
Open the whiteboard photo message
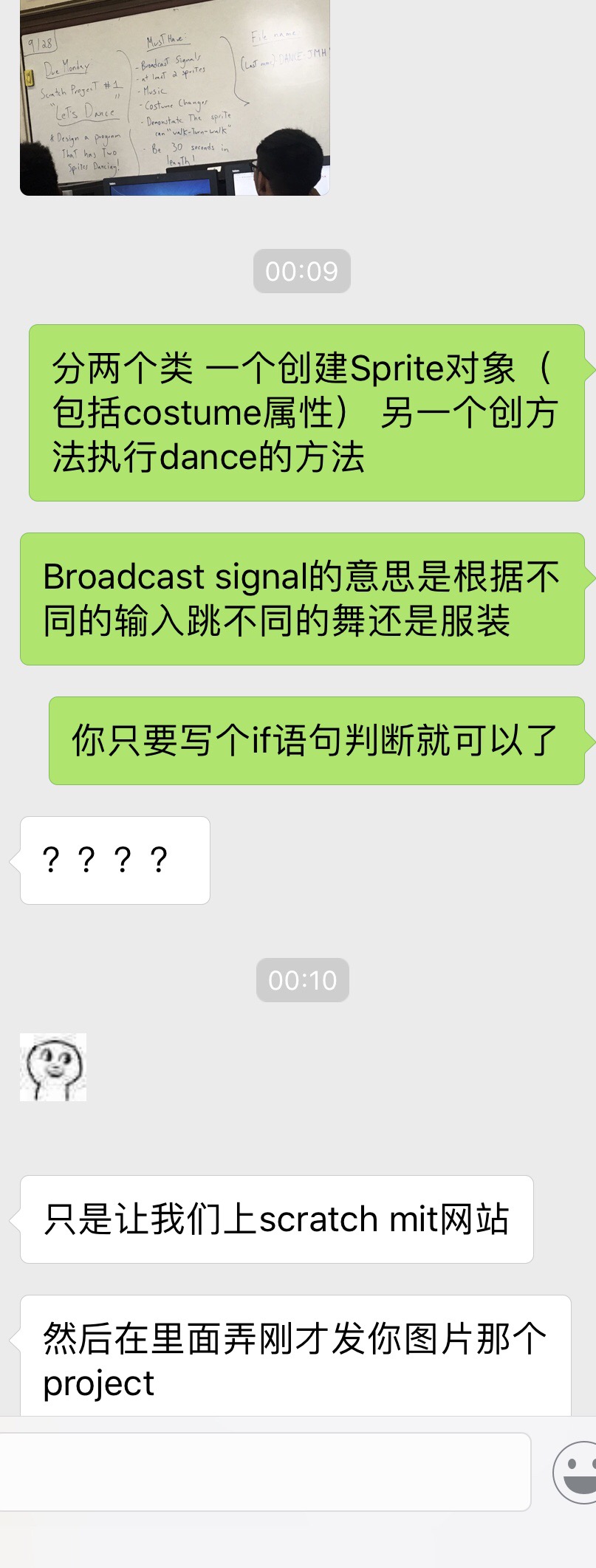(x=174, y=97)
